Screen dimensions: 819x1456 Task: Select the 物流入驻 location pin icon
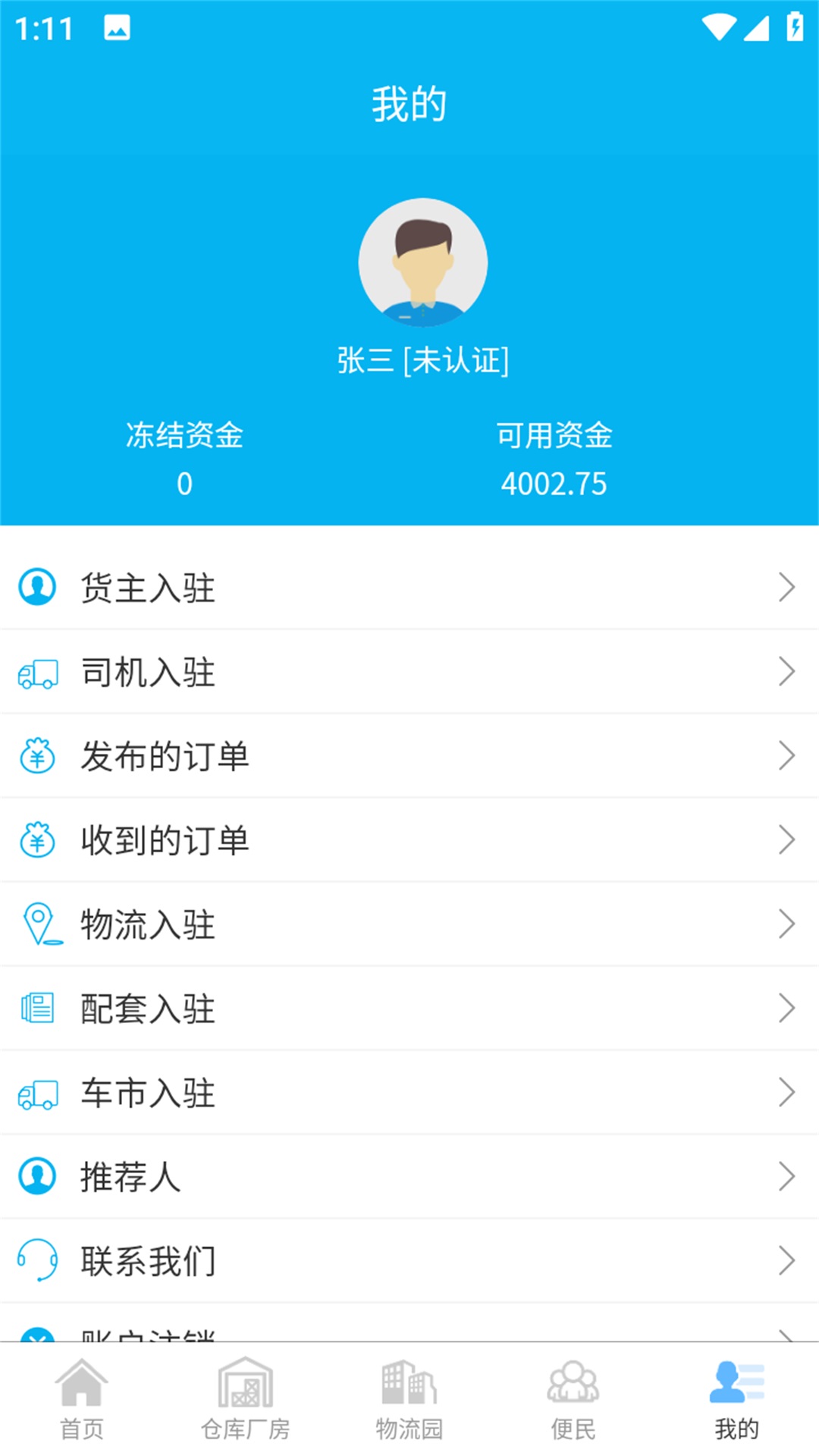(x=36, y=924)
